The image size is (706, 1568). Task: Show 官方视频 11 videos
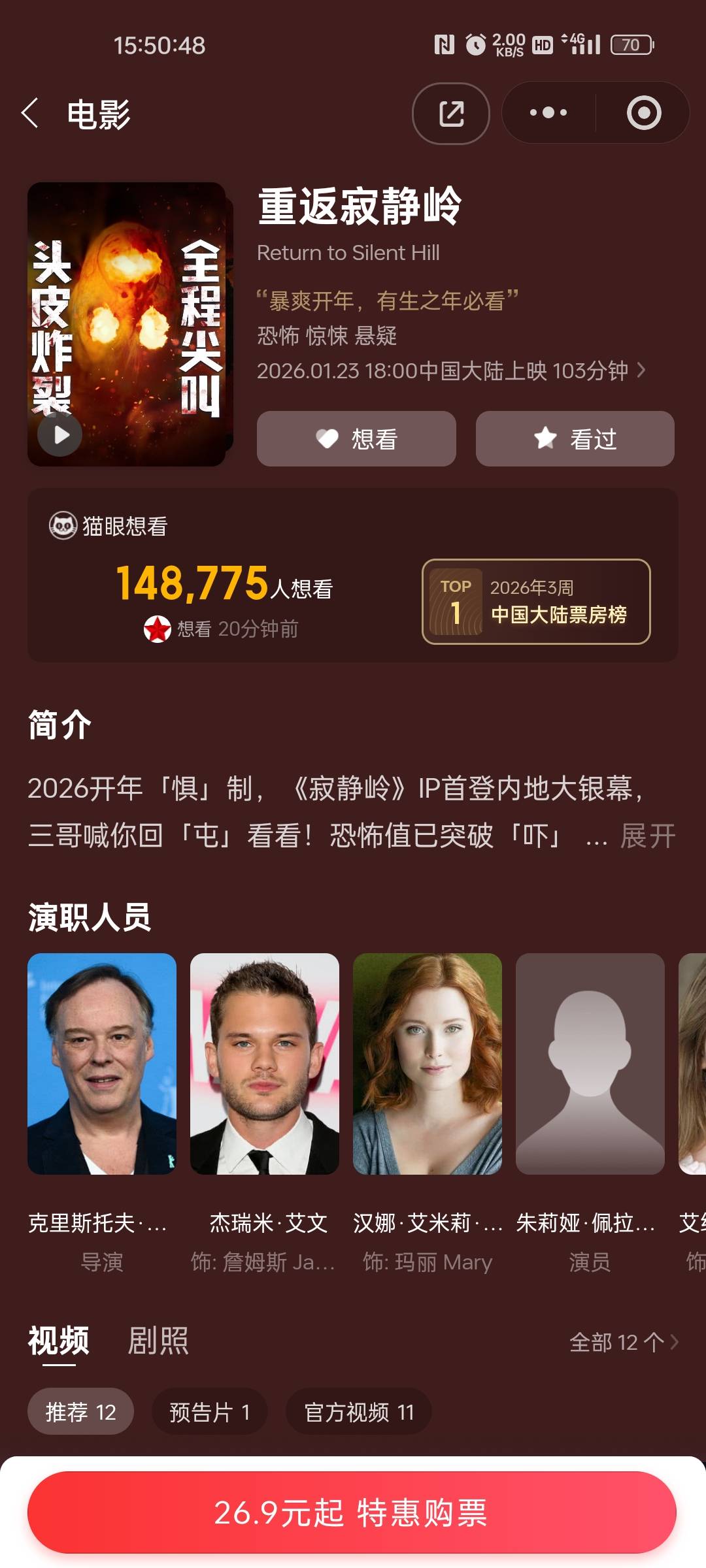coord(359,1412)
